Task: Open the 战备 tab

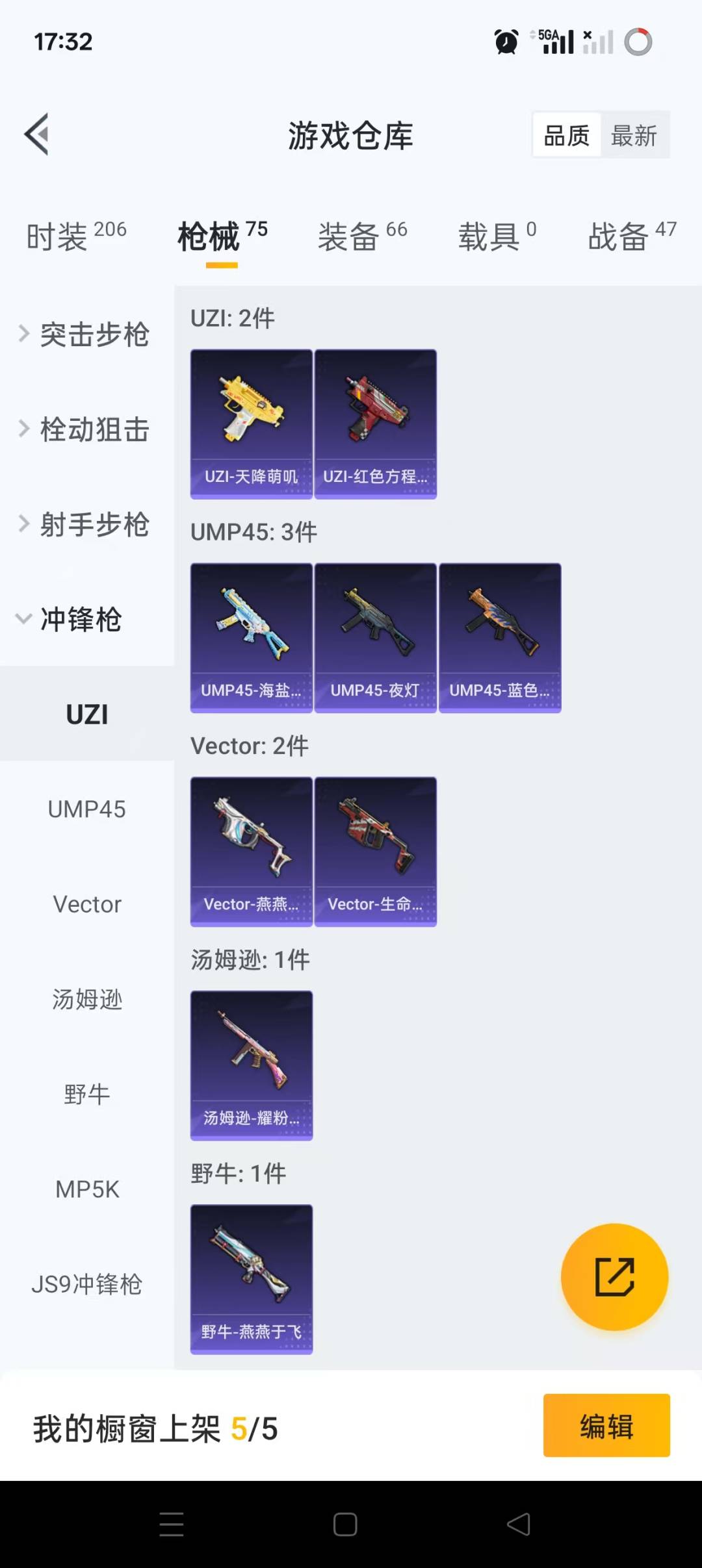Action: point(631,236)
